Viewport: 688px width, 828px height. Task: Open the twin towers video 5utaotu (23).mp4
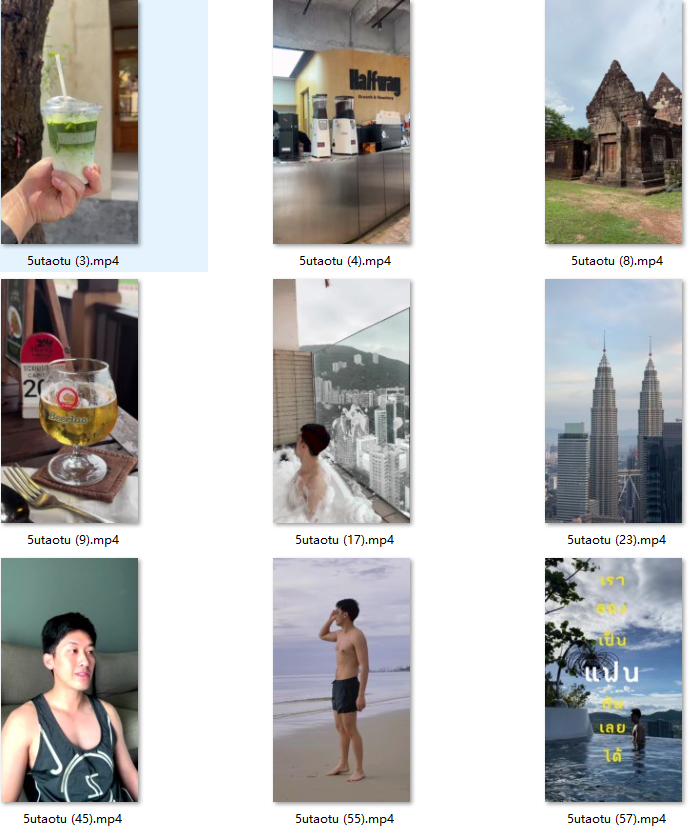613,401
